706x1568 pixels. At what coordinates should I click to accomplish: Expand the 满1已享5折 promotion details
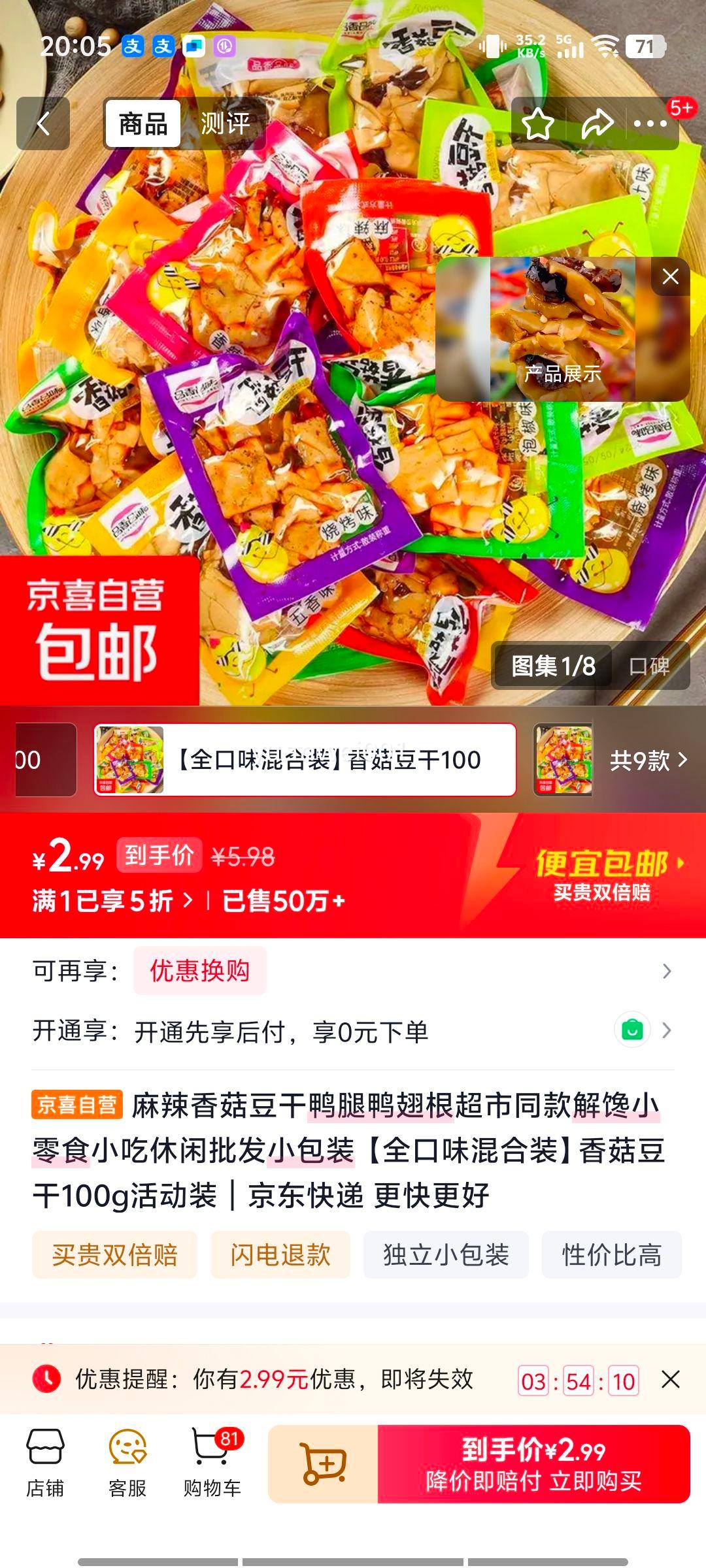point(111,900)
